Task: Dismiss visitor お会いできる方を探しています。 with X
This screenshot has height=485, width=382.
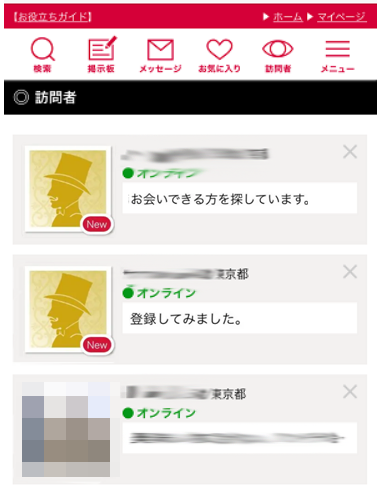Action: pos(350,152)
